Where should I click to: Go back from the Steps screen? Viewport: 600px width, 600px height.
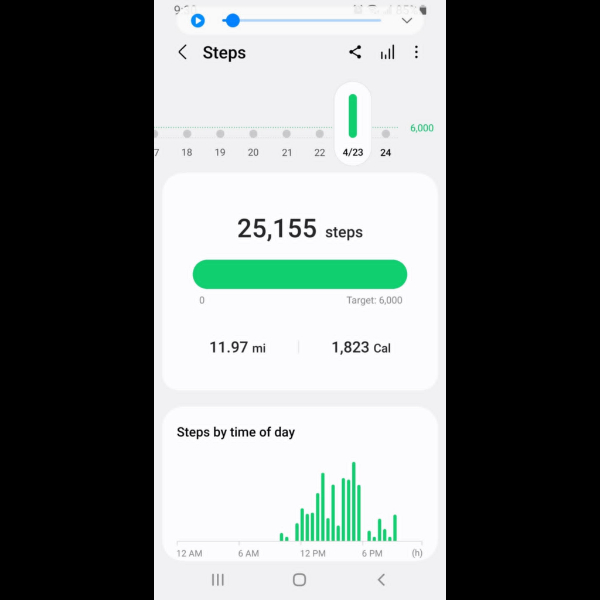click(182, 53)
